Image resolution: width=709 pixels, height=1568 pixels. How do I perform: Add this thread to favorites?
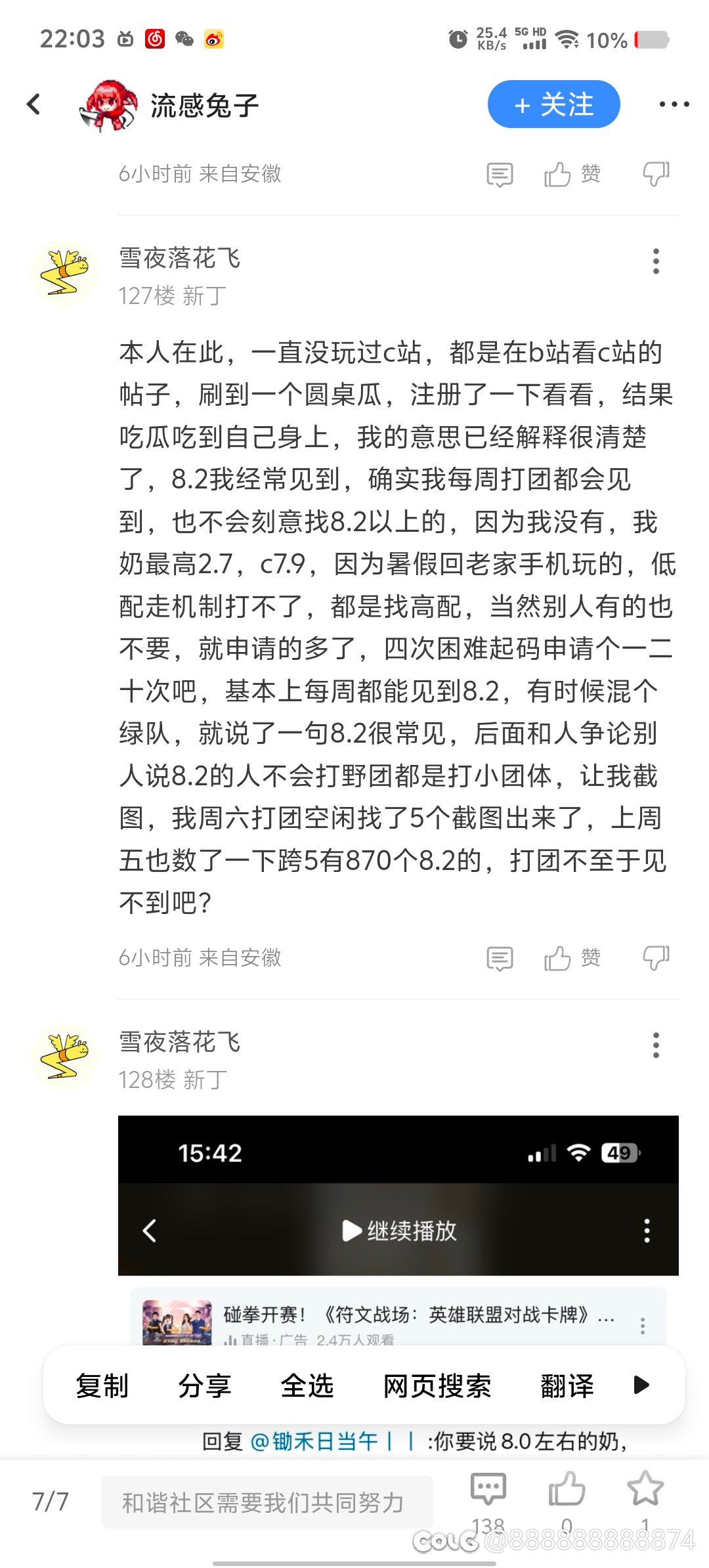click(645, 1489)
